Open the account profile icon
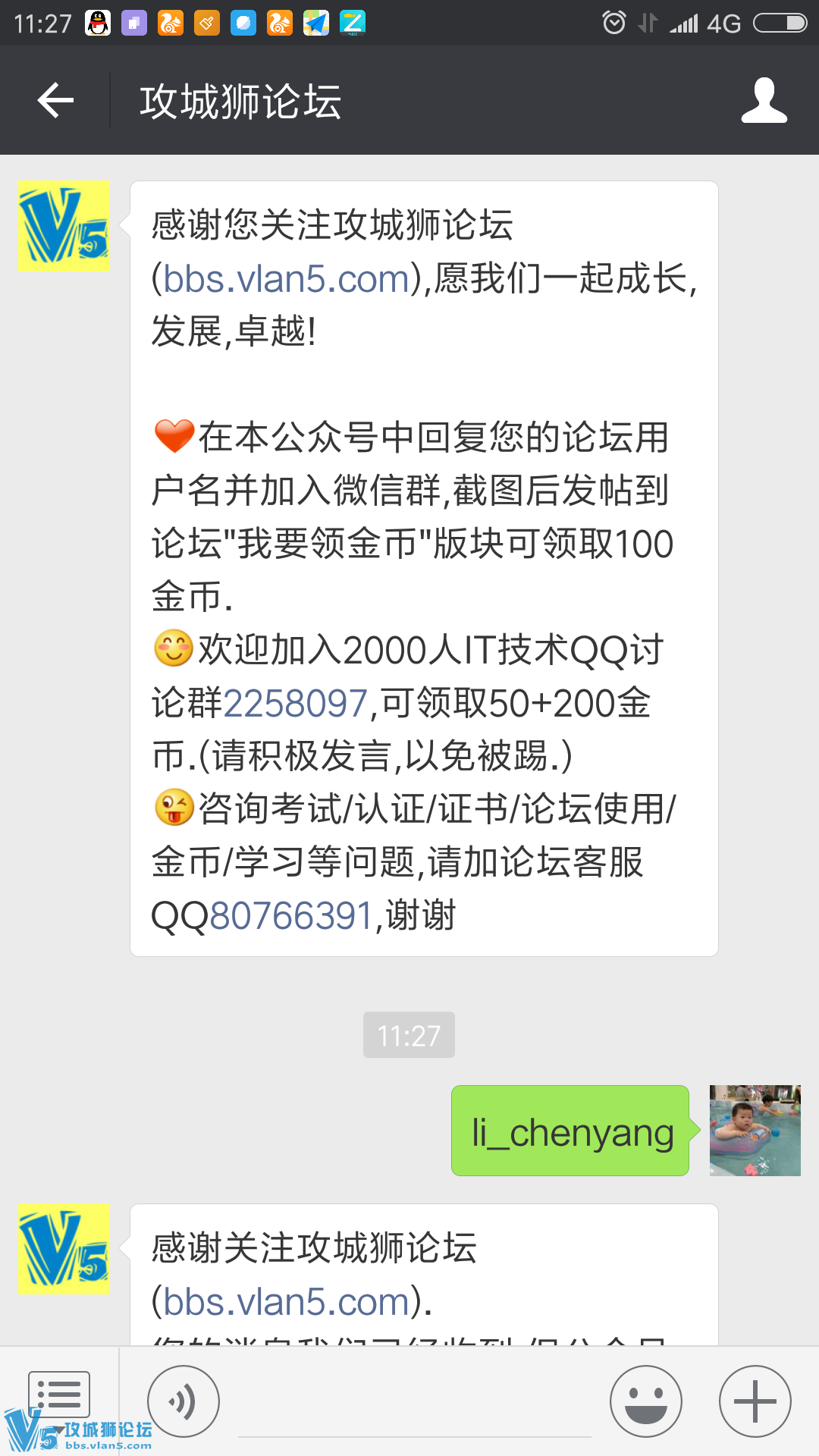 pos(764,100)
